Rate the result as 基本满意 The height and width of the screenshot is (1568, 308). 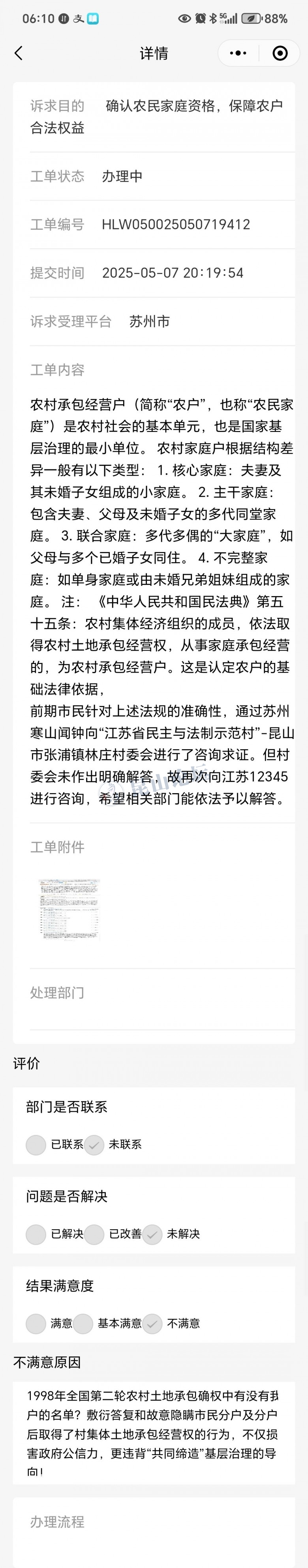click(x=83, y=1324)
